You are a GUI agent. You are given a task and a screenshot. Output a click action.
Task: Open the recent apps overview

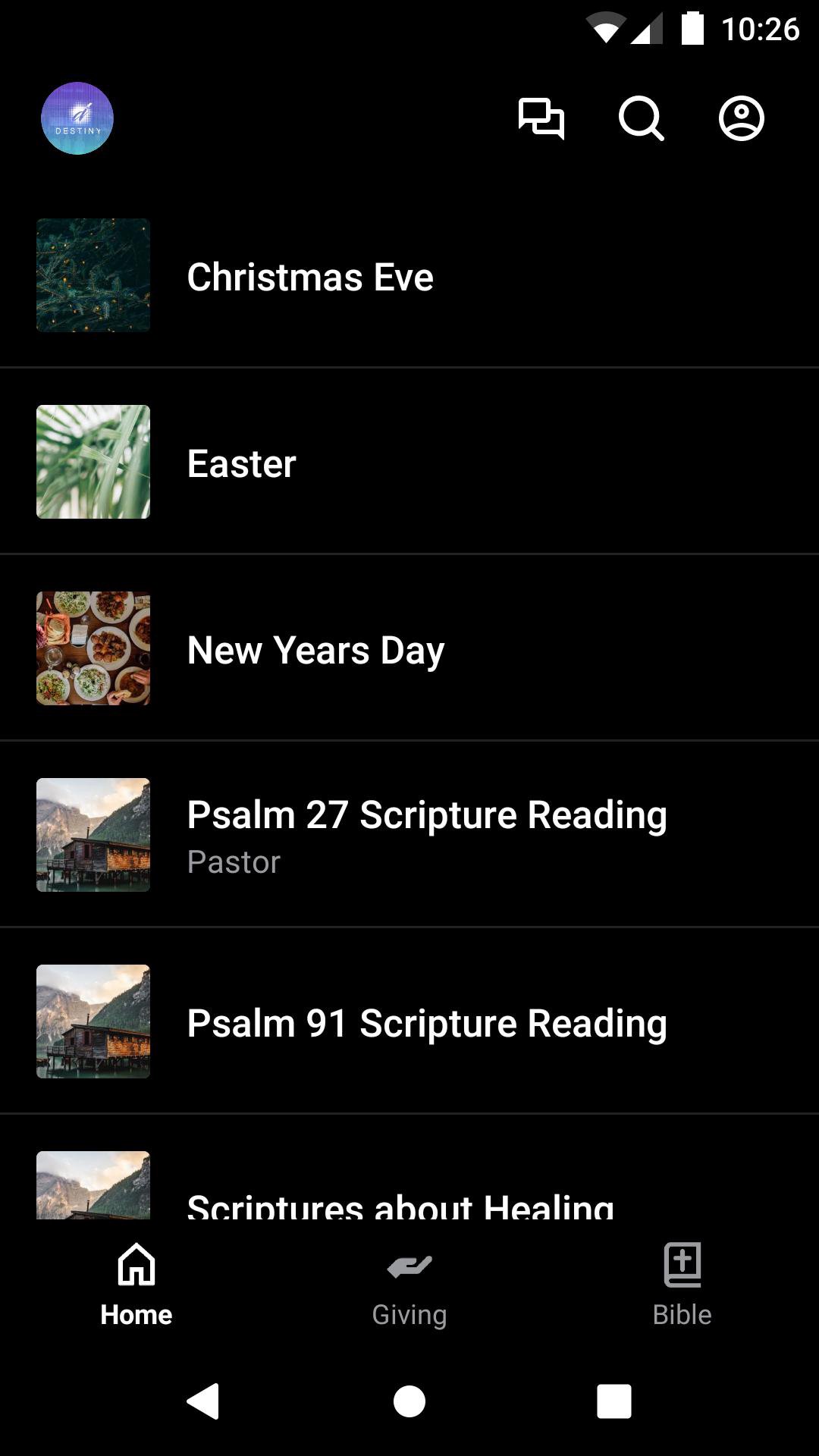pos(614,1401)
